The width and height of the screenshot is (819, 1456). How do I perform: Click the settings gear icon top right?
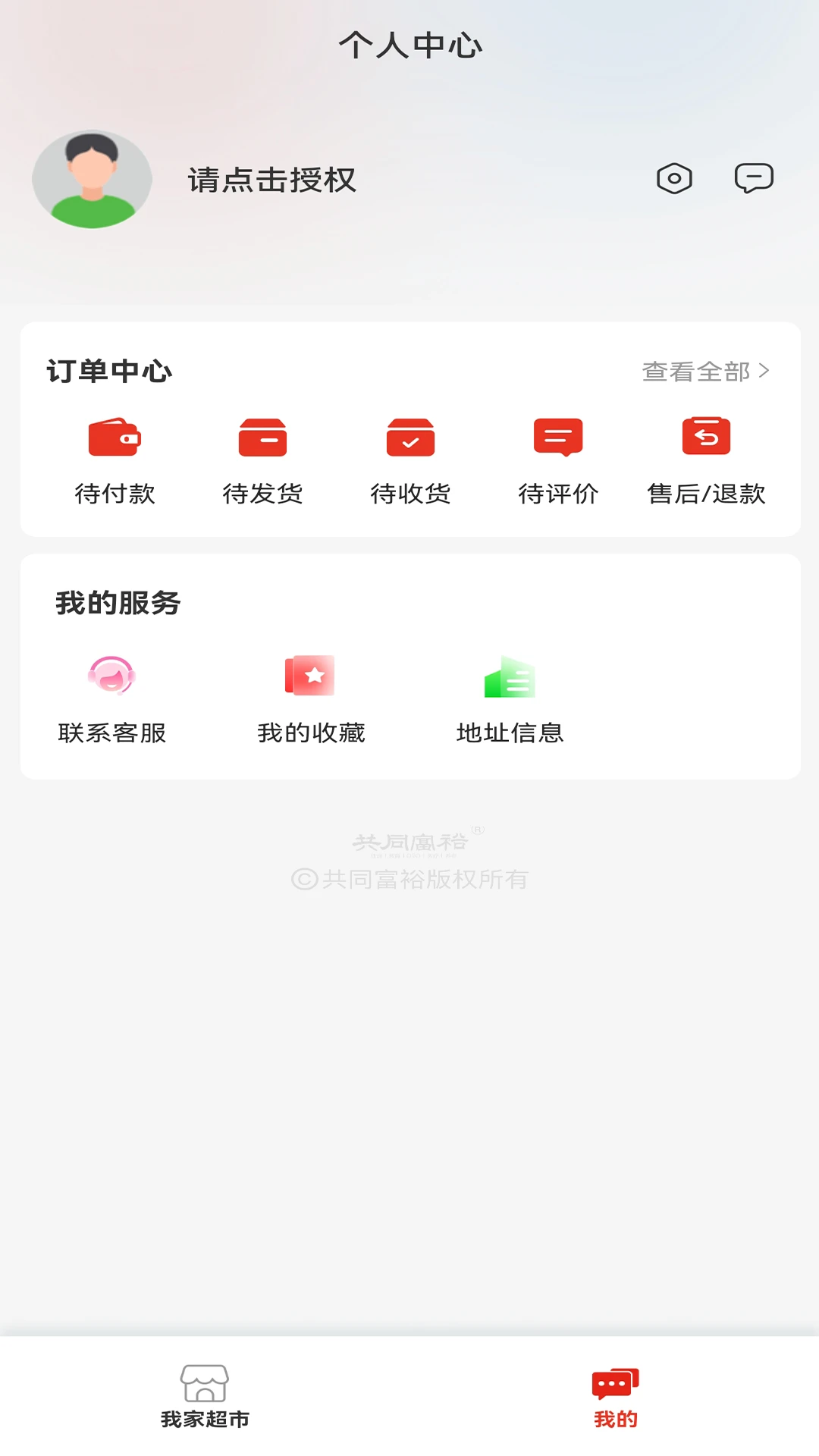[674, 178]
